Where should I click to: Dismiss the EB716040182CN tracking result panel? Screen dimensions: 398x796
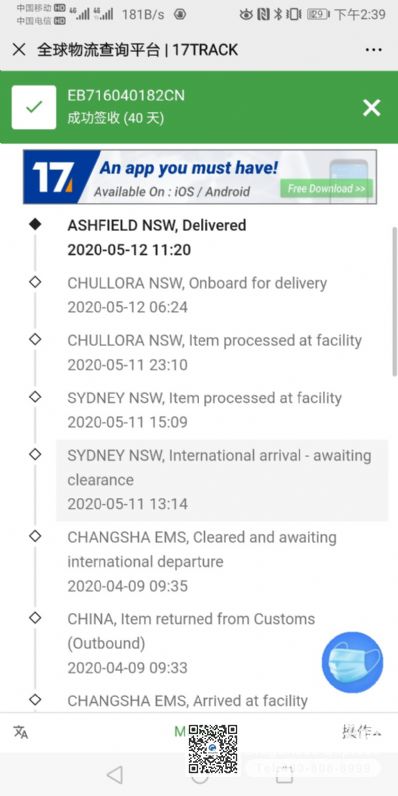(372, 108)
